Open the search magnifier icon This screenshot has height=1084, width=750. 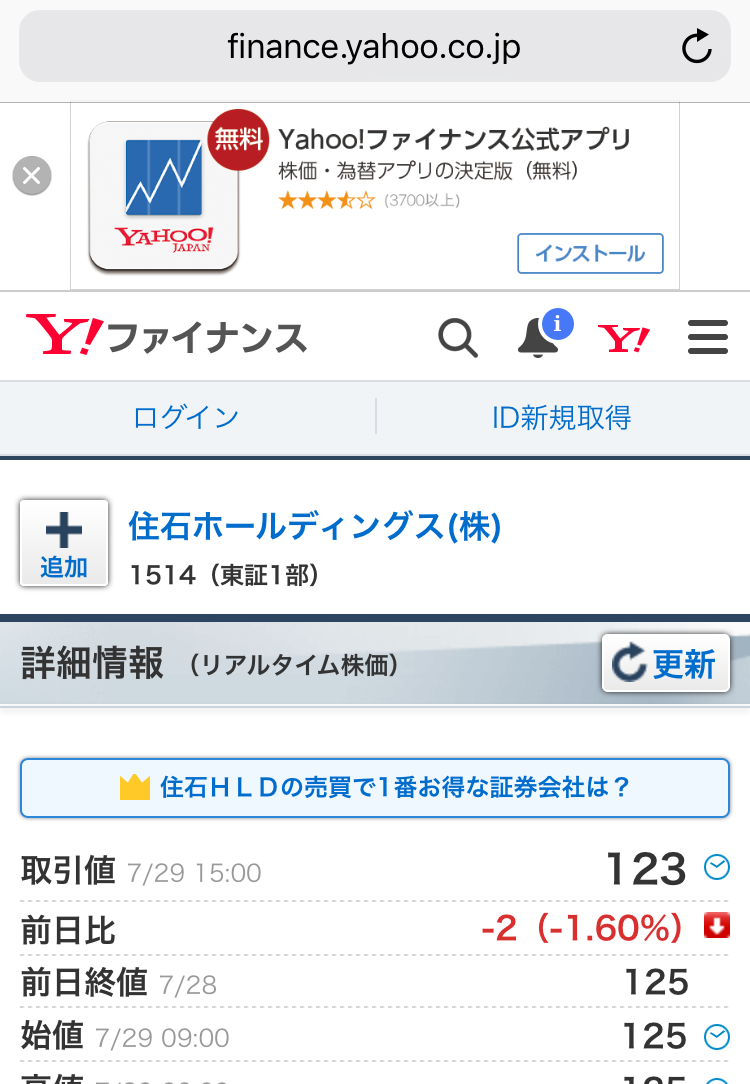458,338
